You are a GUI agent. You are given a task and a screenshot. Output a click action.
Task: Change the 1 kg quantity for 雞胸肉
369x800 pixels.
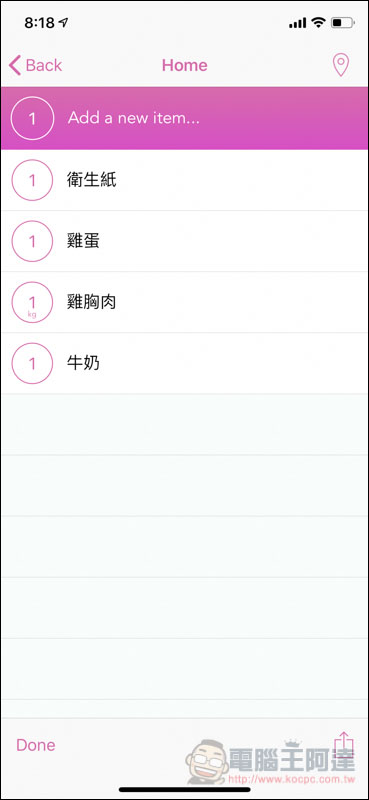click(32, 303)
